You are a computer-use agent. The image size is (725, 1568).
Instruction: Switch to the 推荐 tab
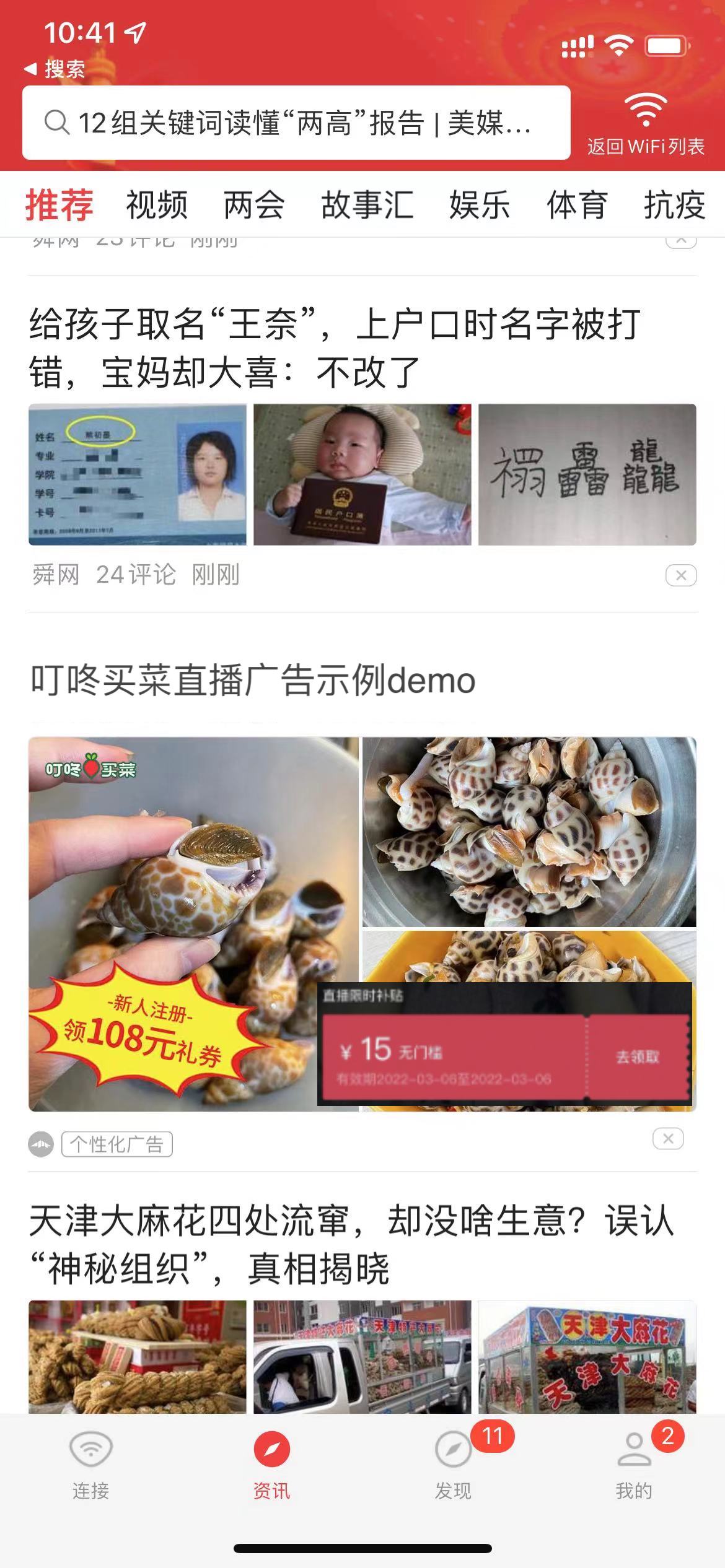click(x=59, y=205)
